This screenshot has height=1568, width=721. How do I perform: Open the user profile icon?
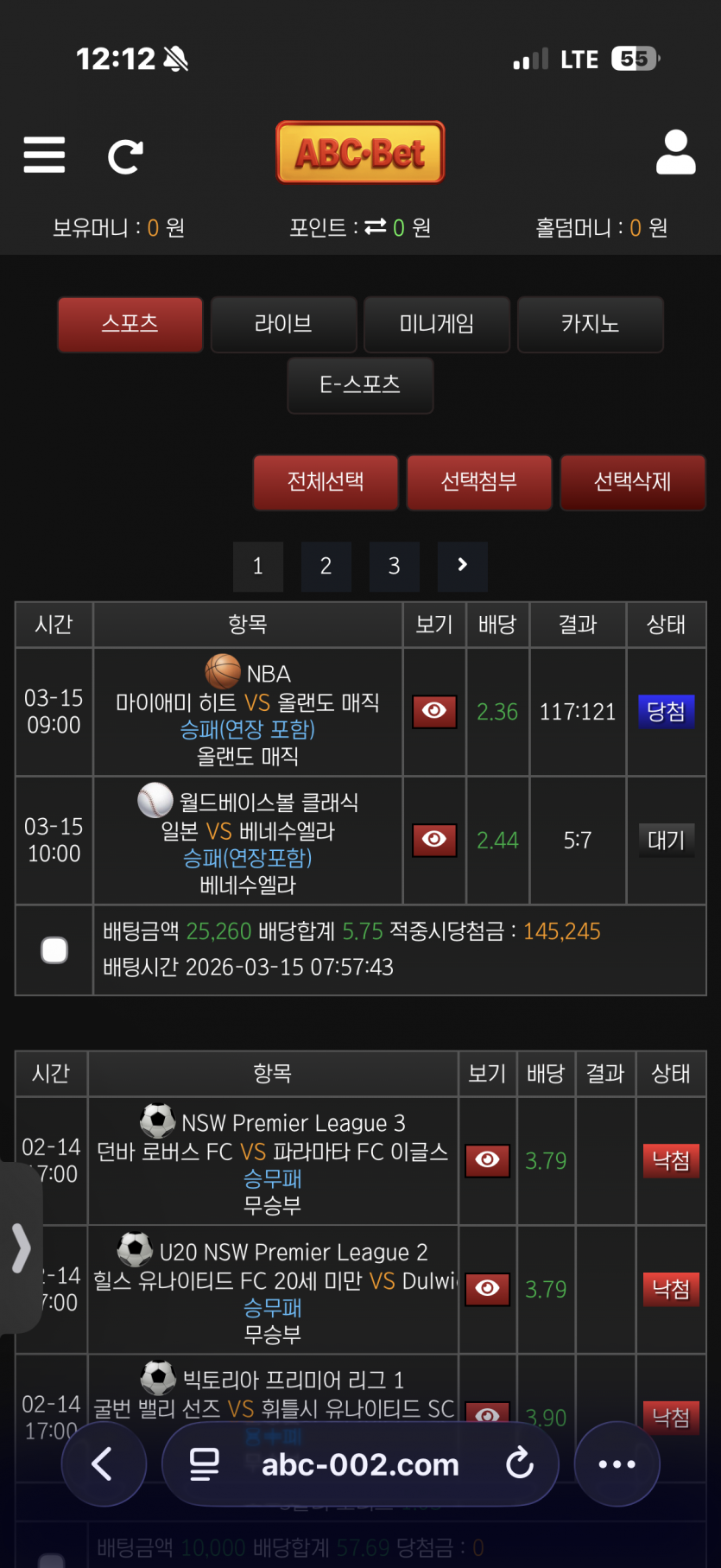pyautogui.click(x=675, y=153)
